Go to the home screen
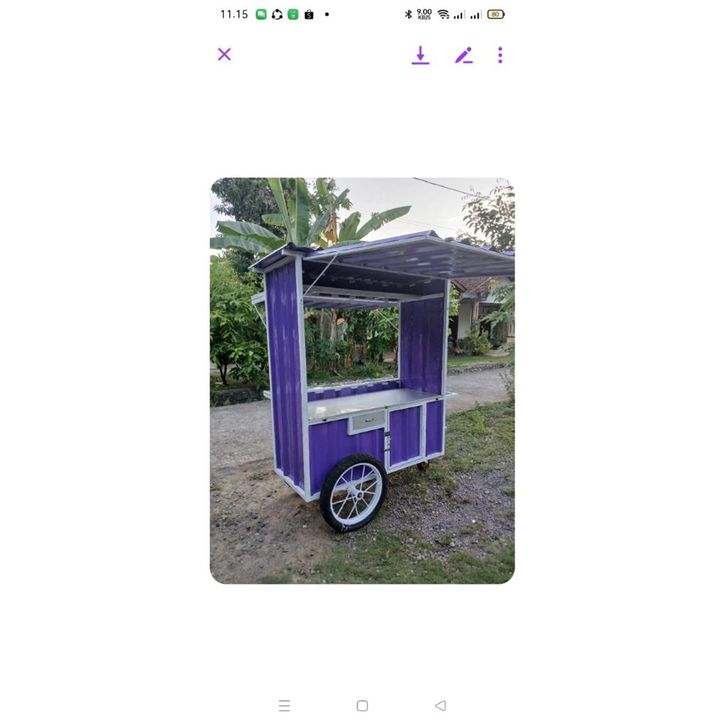Screen dimensions: 726x726 (362, 705)
